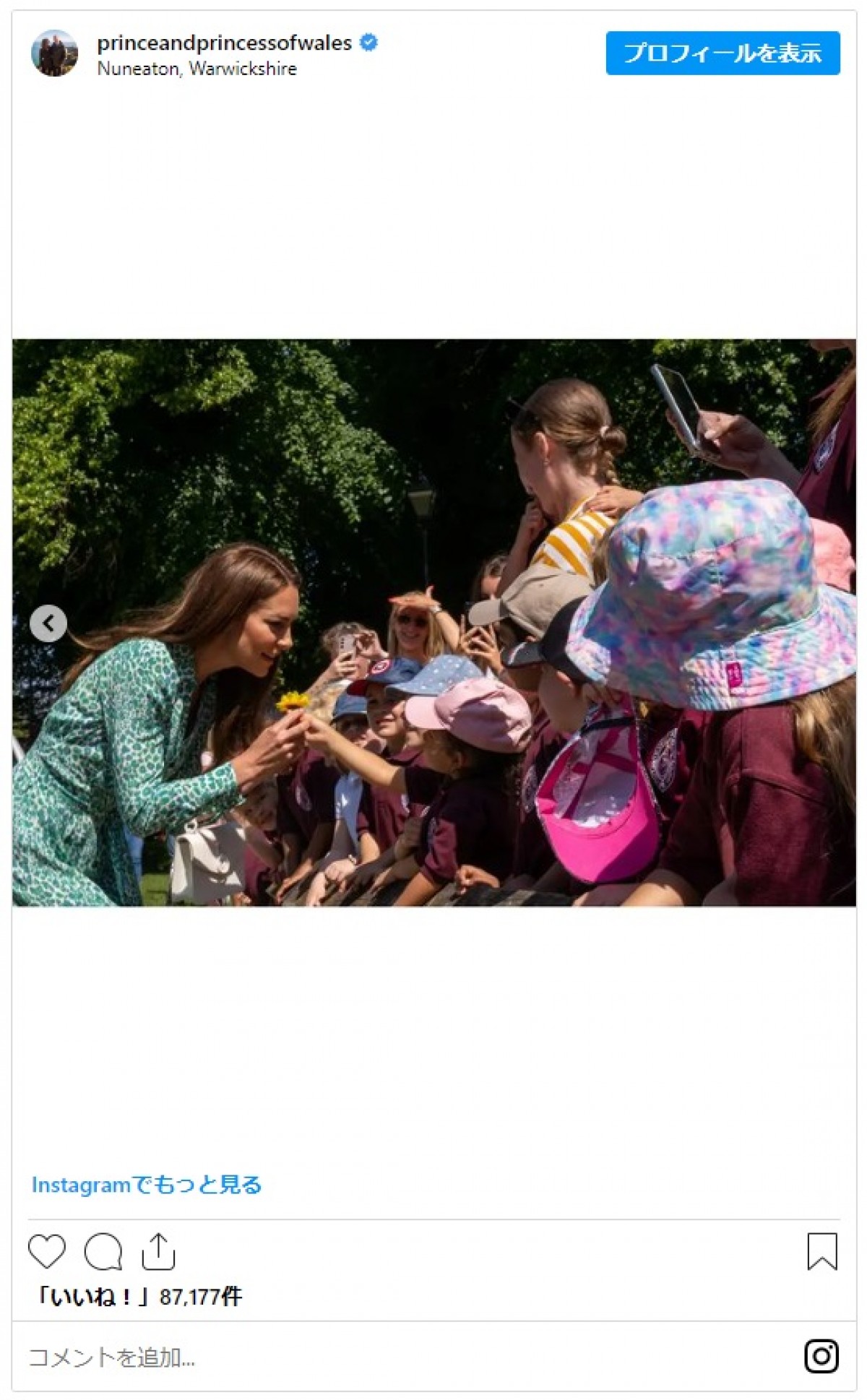Screen dimensions: 867x1400
Task: Open the profile avatar picture
Action: 54,53
